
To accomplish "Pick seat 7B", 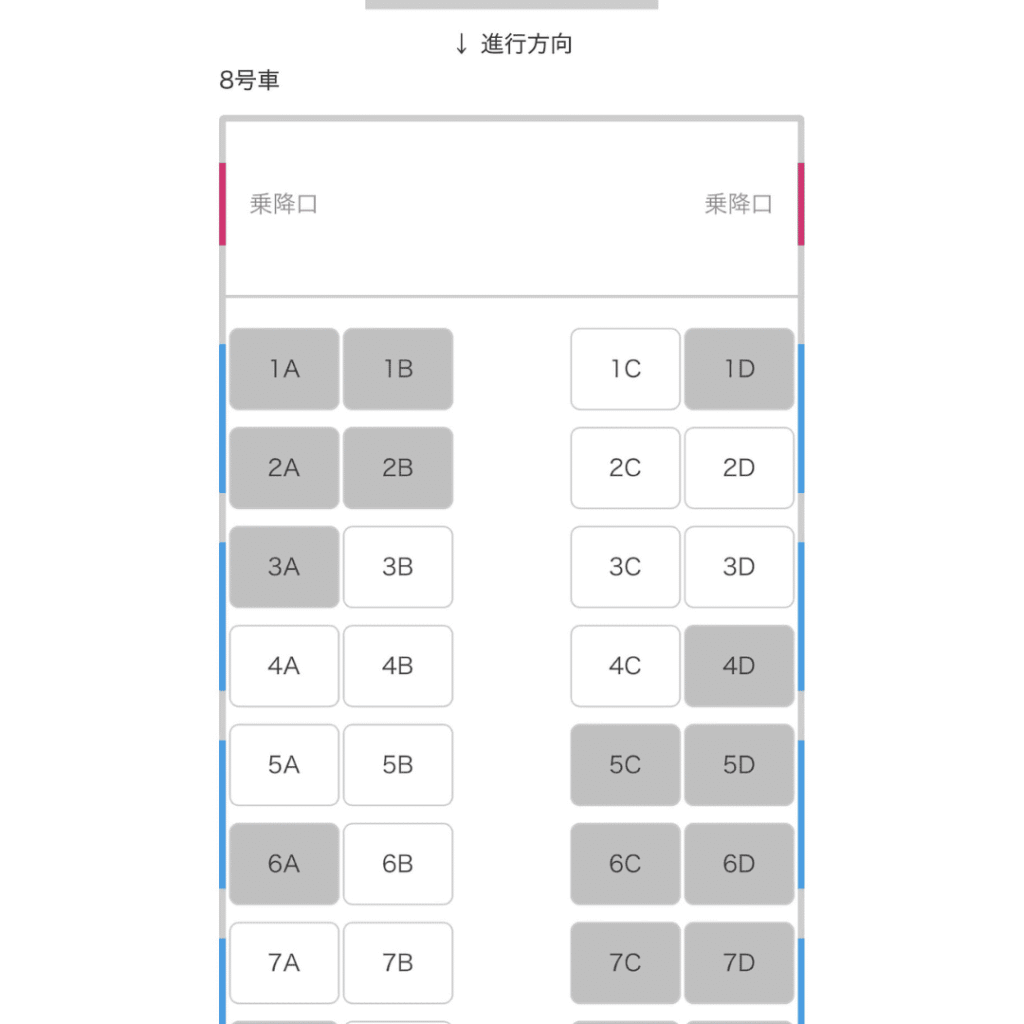I will pos(398,963).
